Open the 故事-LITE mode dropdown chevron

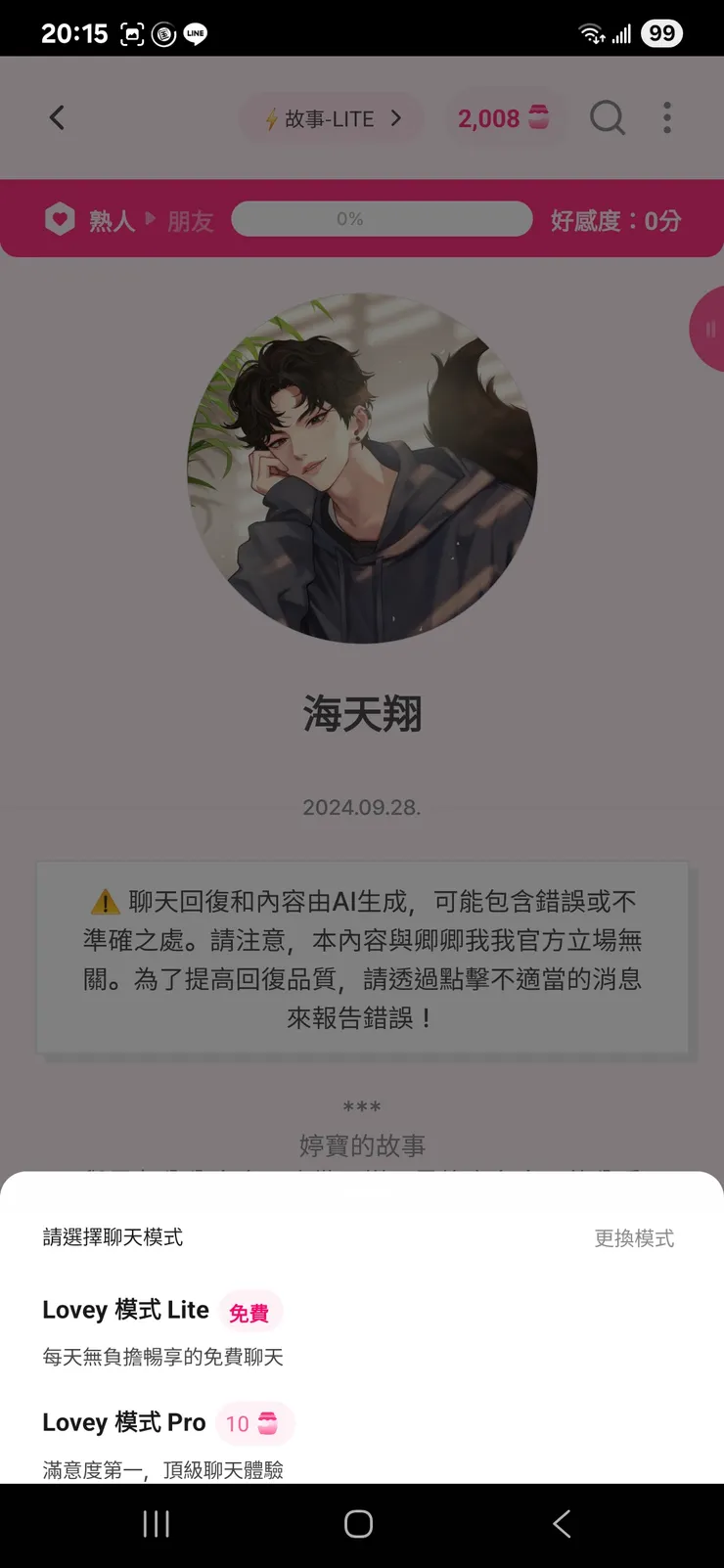(396, 117)
